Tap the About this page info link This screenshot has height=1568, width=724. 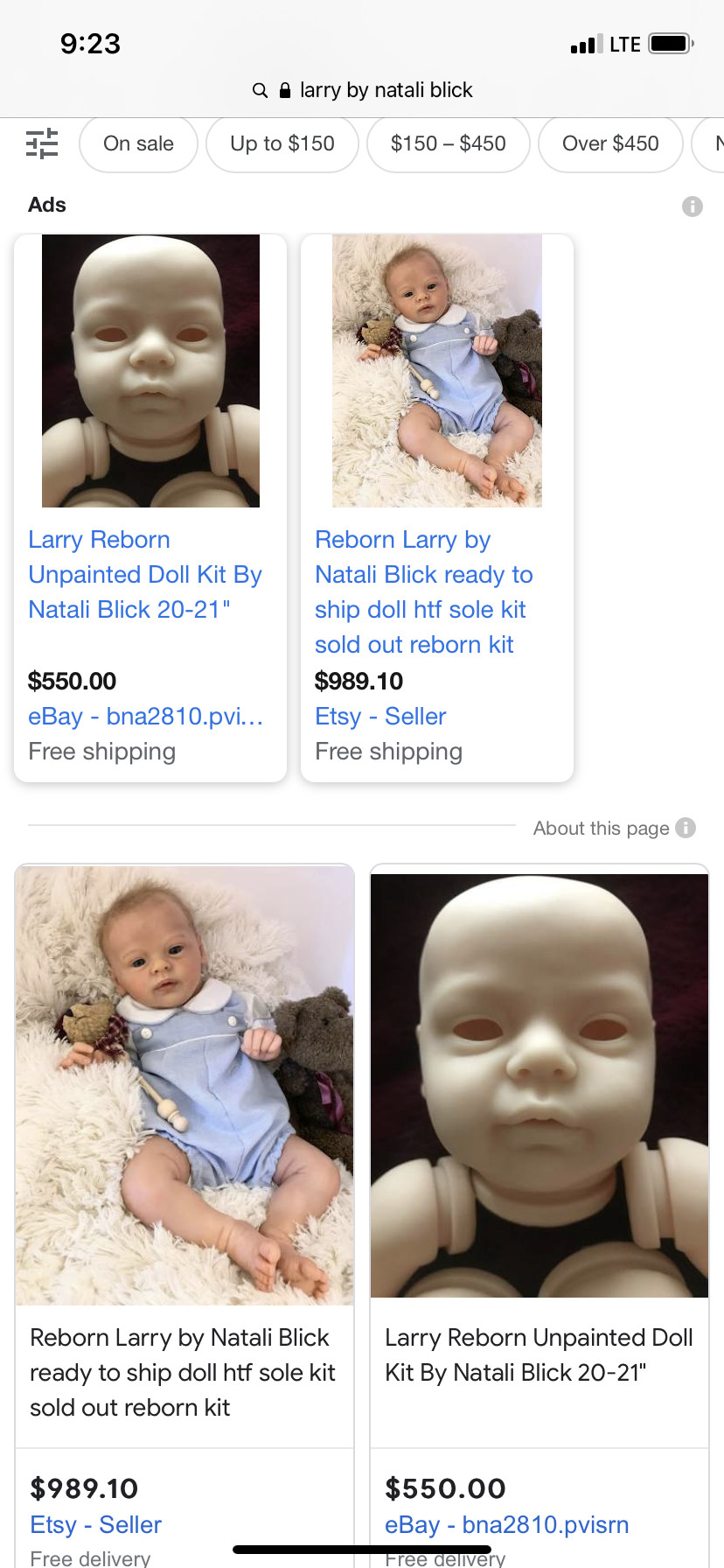[614, 828]
